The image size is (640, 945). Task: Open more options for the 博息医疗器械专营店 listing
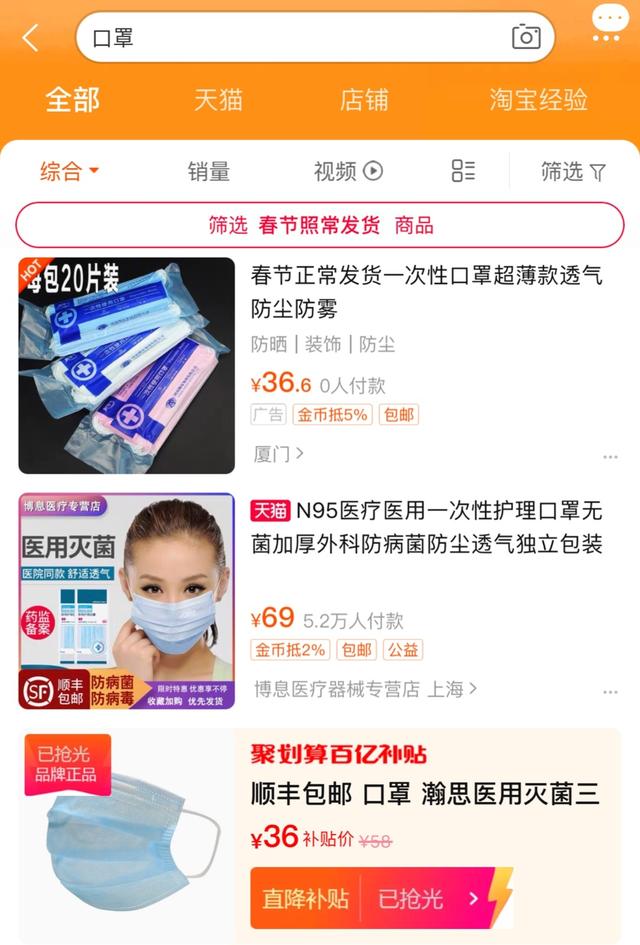pos(610,692)
